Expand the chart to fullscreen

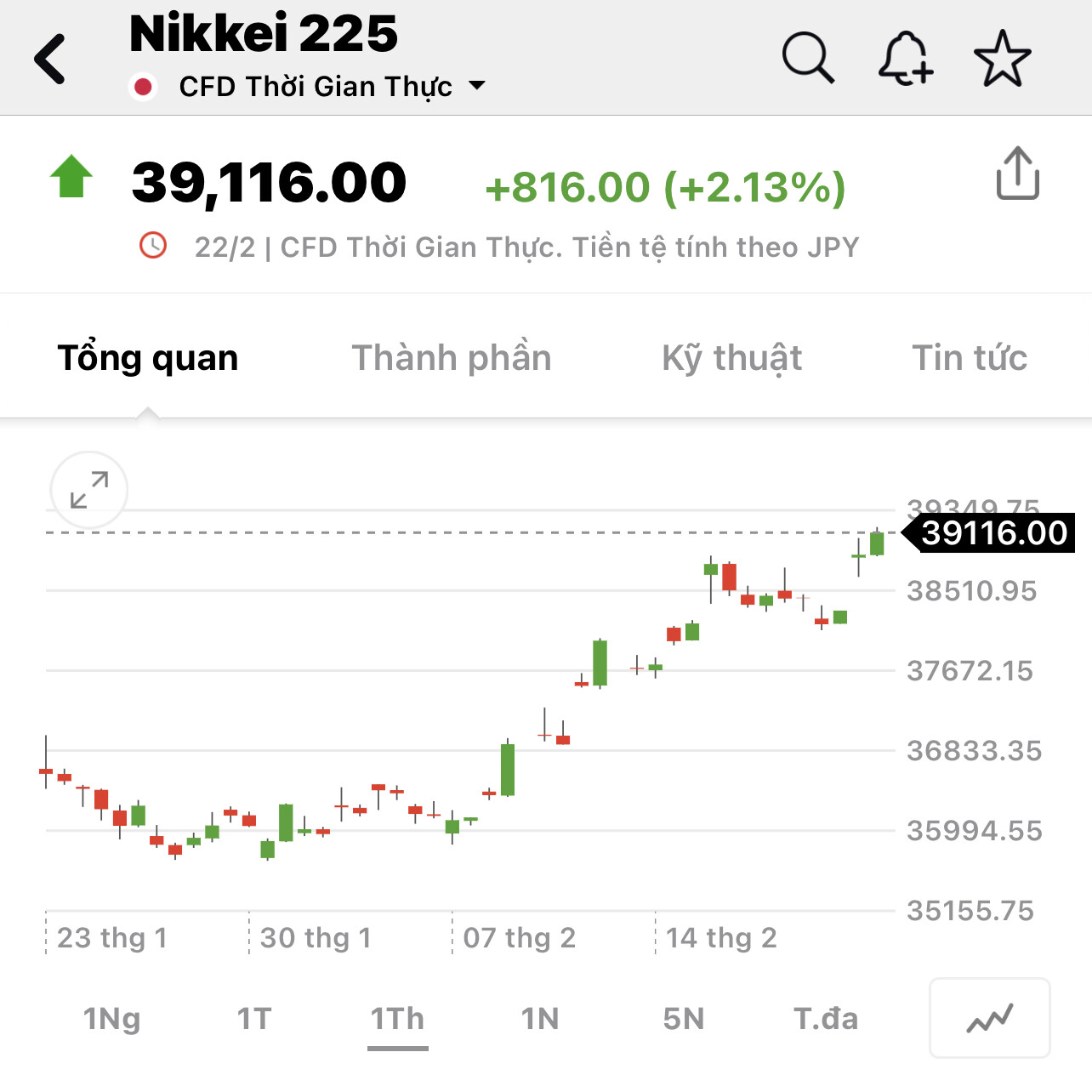click(x=89, y=490)
